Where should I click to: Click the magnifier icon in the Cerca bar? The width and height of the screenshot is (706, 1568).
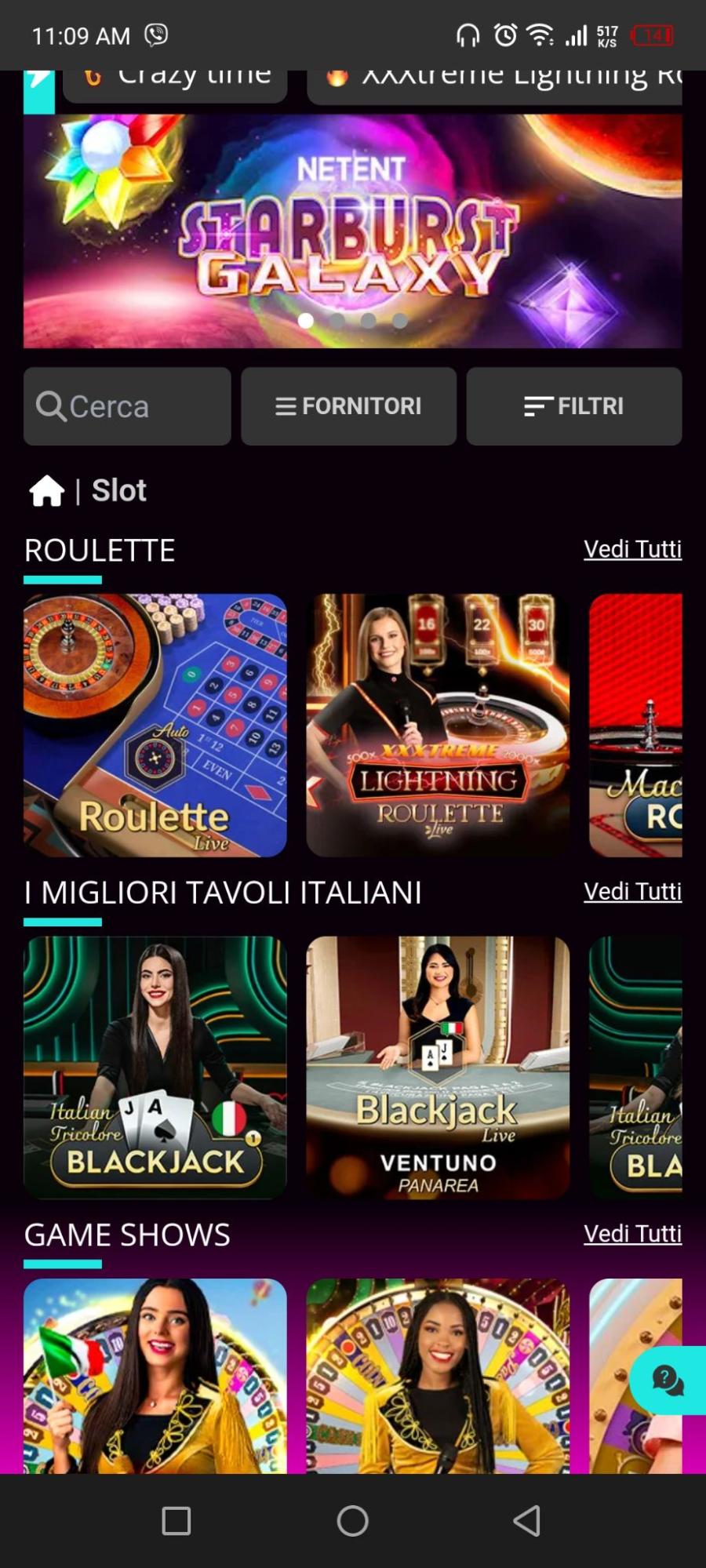point(50,406)
